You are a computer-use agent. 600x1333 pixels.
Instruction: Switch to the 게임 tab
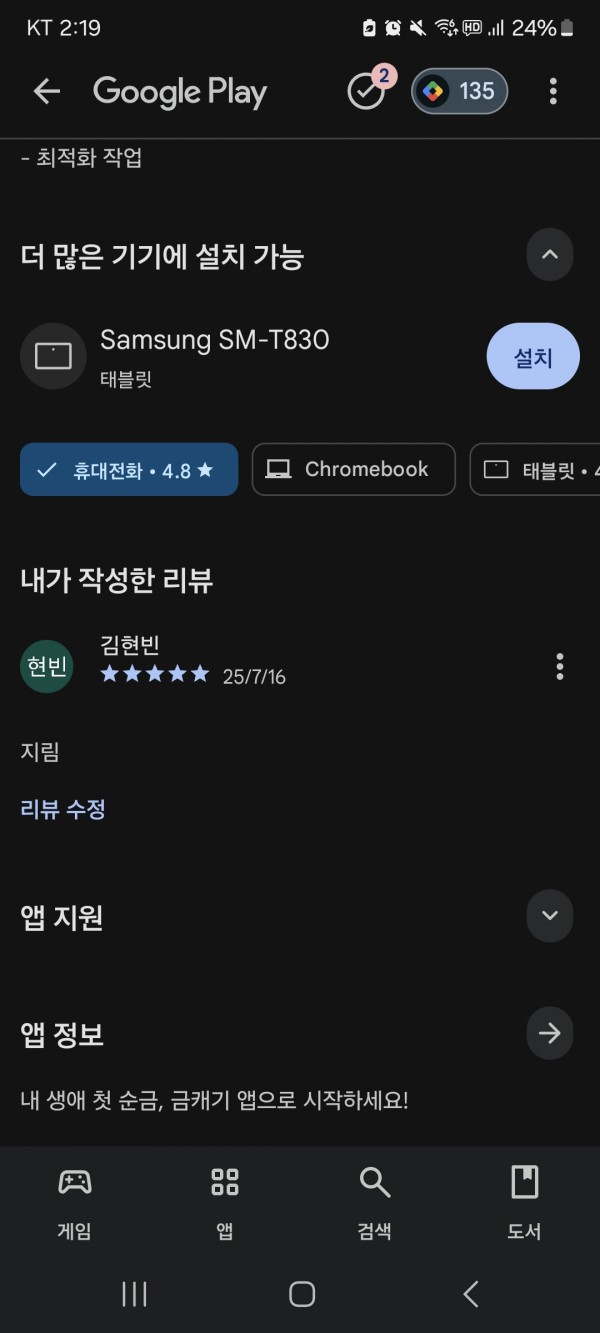(75, 1203)
